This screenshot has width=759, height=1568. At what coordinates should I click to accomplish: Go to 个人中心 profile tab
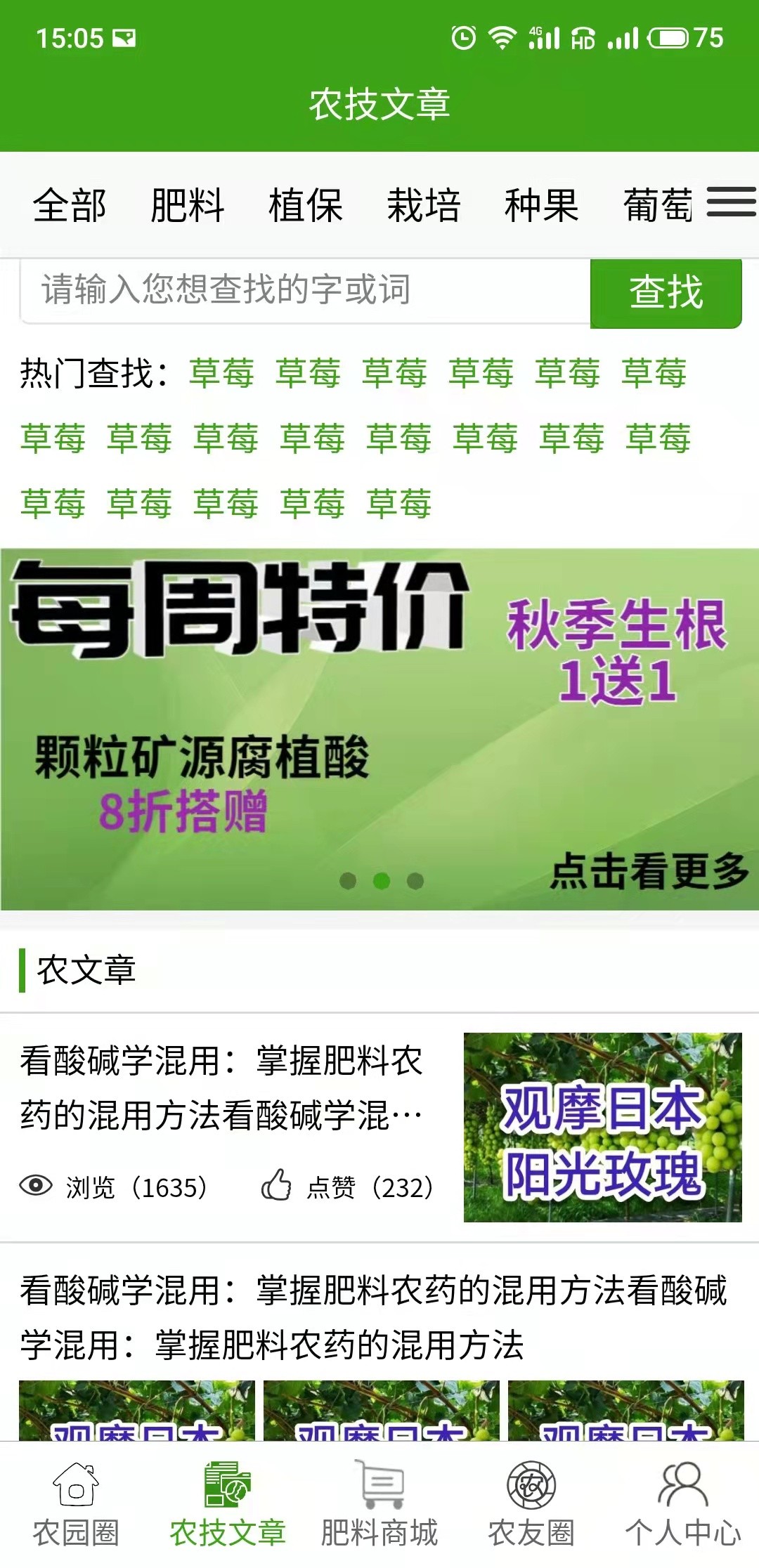tap(682, 1505)
